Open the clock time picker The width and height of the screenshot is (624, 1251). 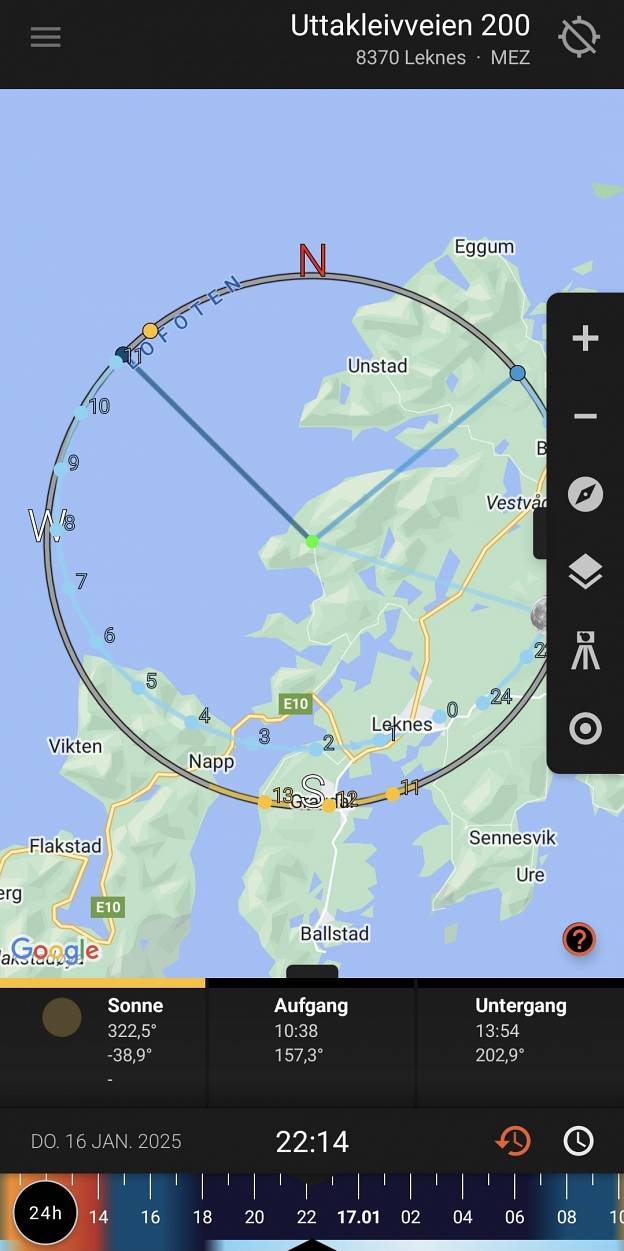[x=578, y=1141]
